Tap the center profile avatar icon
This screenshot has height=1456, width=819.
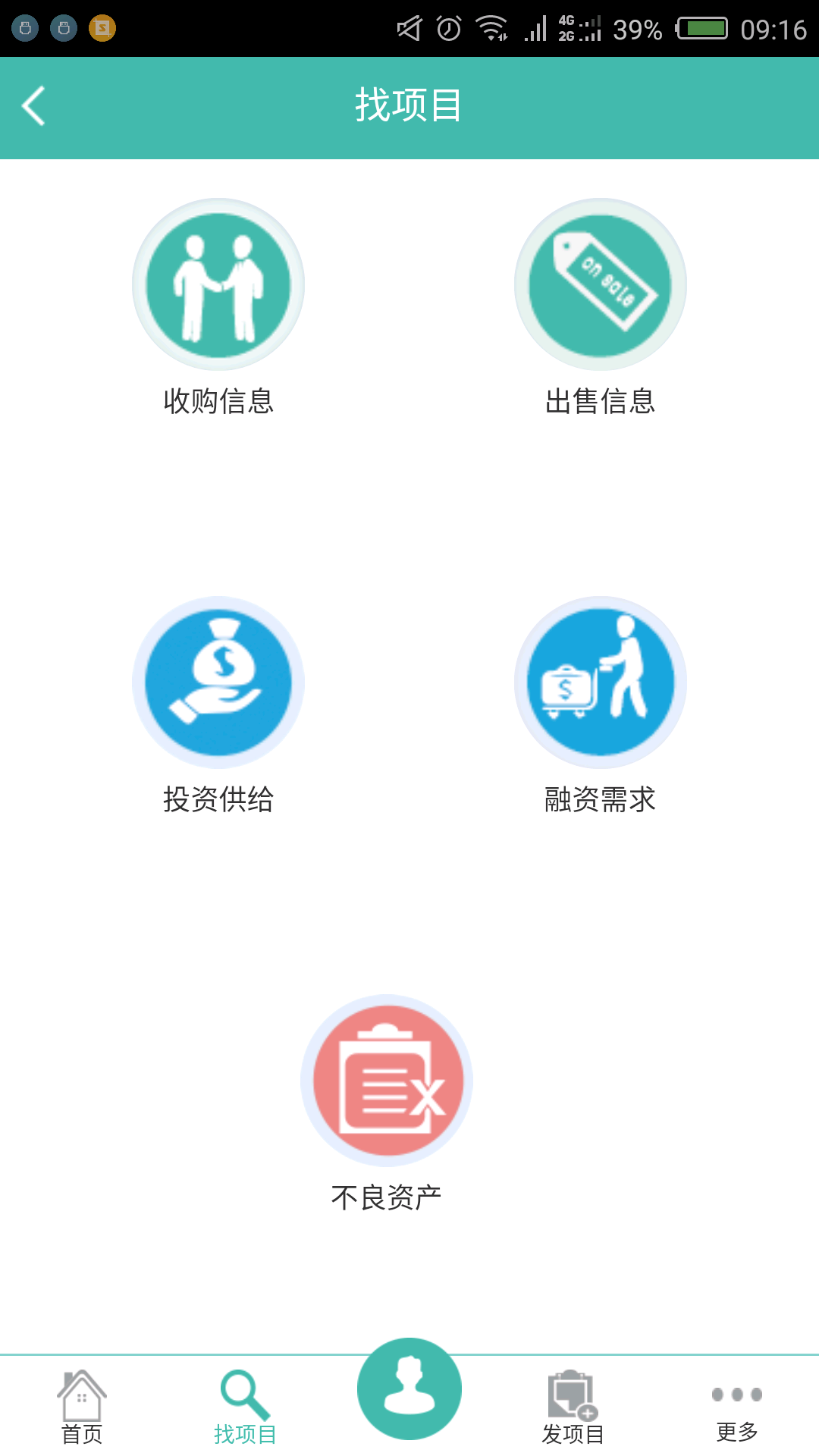pos(409,1388)
